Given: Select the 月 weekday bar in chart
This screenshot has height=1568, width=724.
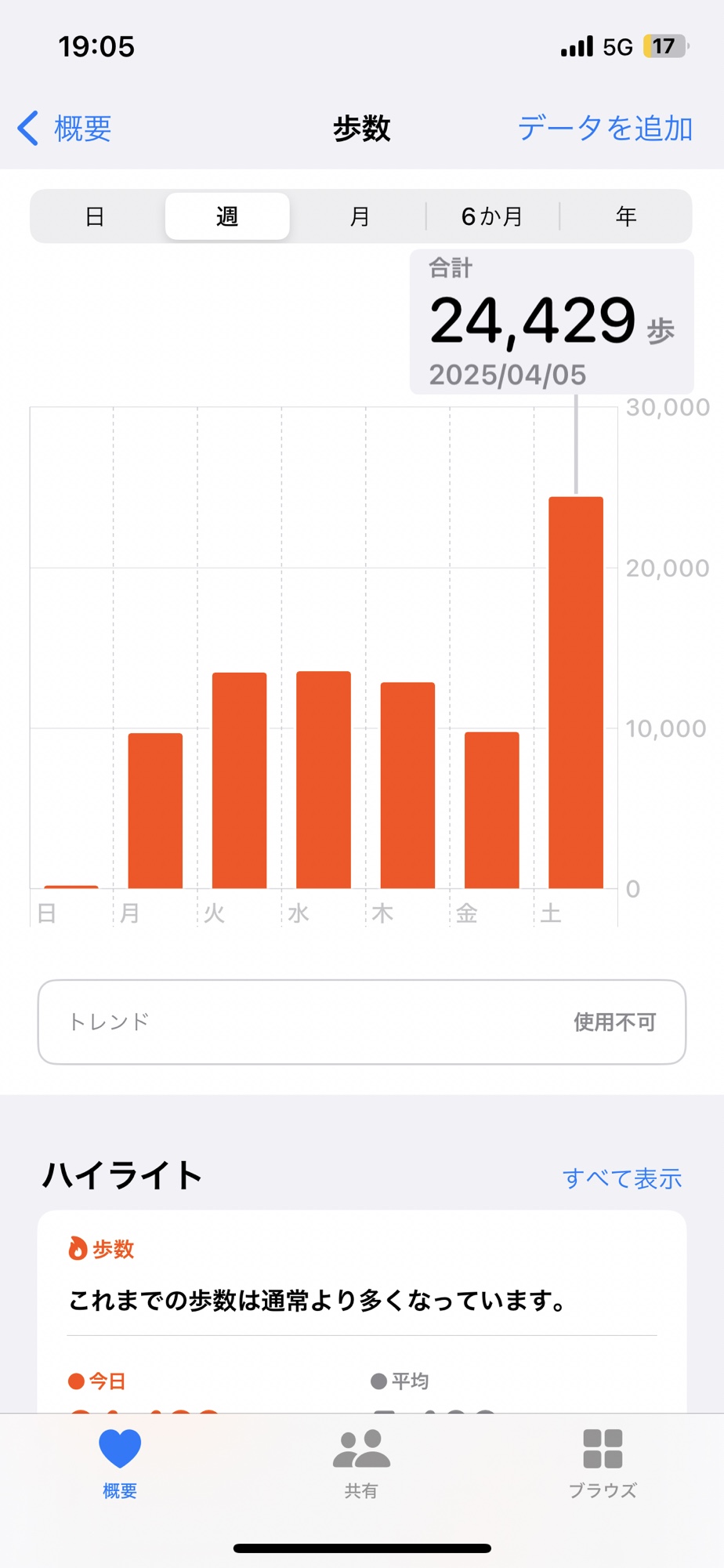Looking at the screenshot, I should (155, 811).
